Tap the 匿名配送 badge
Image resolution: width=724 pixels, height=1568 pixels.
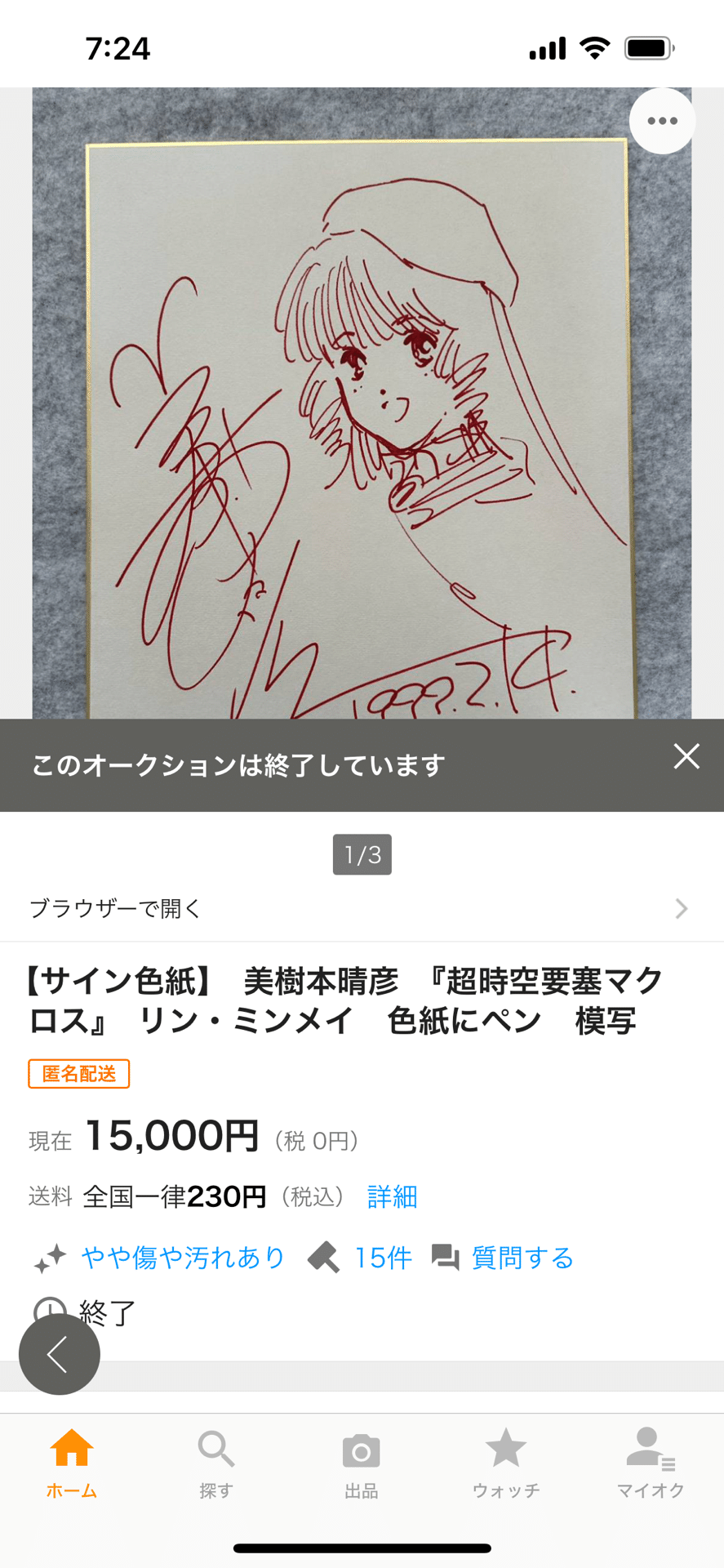point(78,1073)
